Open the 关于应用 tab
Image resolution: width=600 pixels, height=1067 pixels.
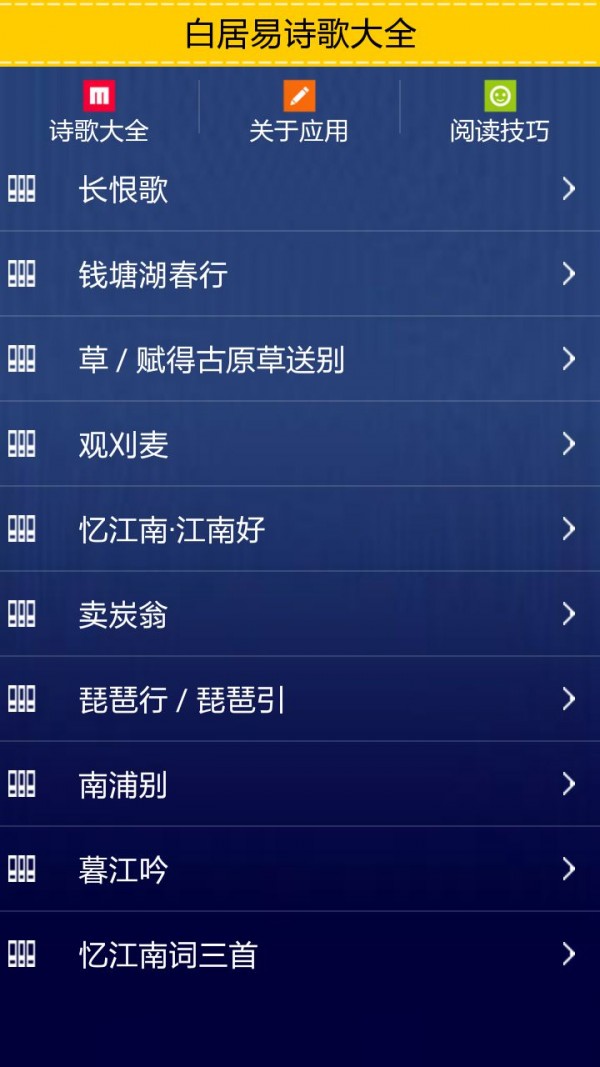click(x=299, y=112)
